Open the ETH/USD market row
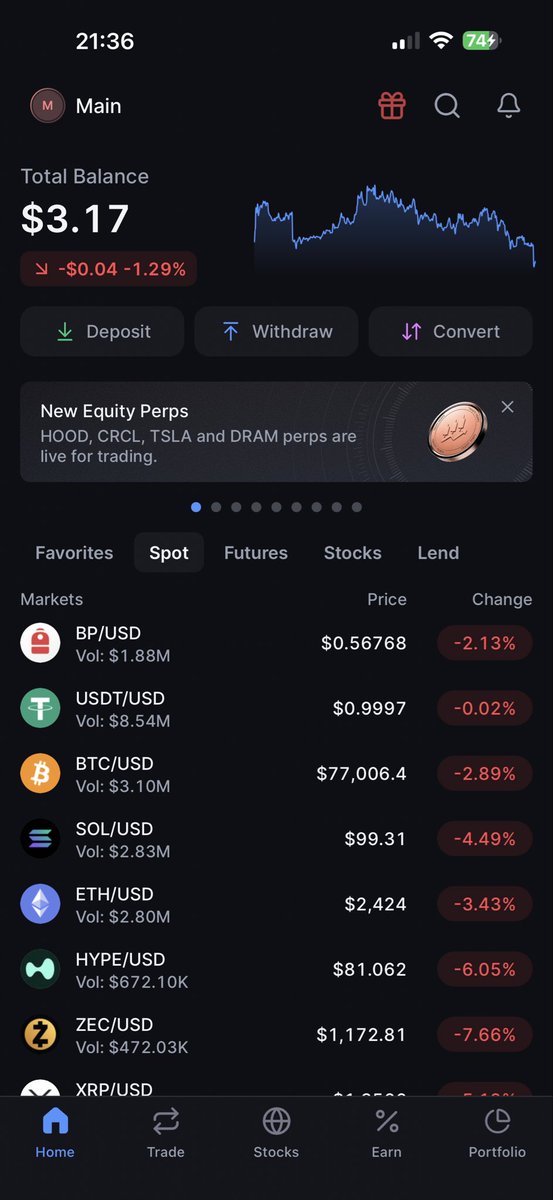Screen dimensions: 553x1200 pos(276,904)
